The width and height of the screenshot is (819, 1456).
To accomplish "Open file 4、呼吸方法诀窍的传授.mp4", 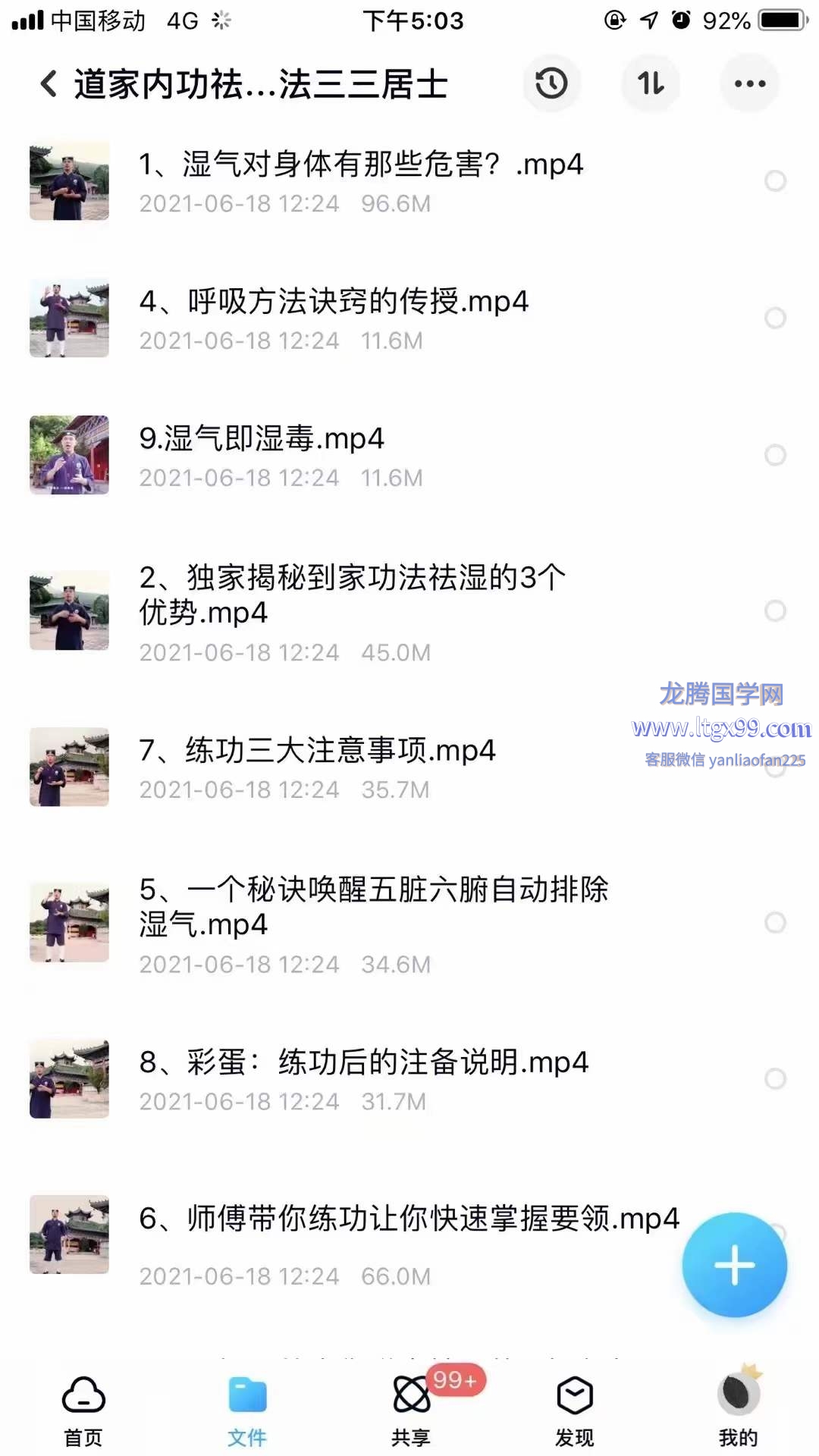I will click(x=334, y=302).
